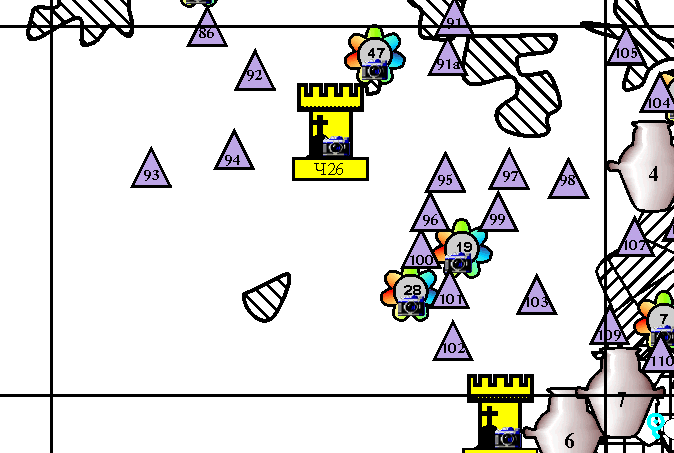This screenshot has width=674, height=453.
Task: Select triangle marker 98
Action: tap(568, 182)
